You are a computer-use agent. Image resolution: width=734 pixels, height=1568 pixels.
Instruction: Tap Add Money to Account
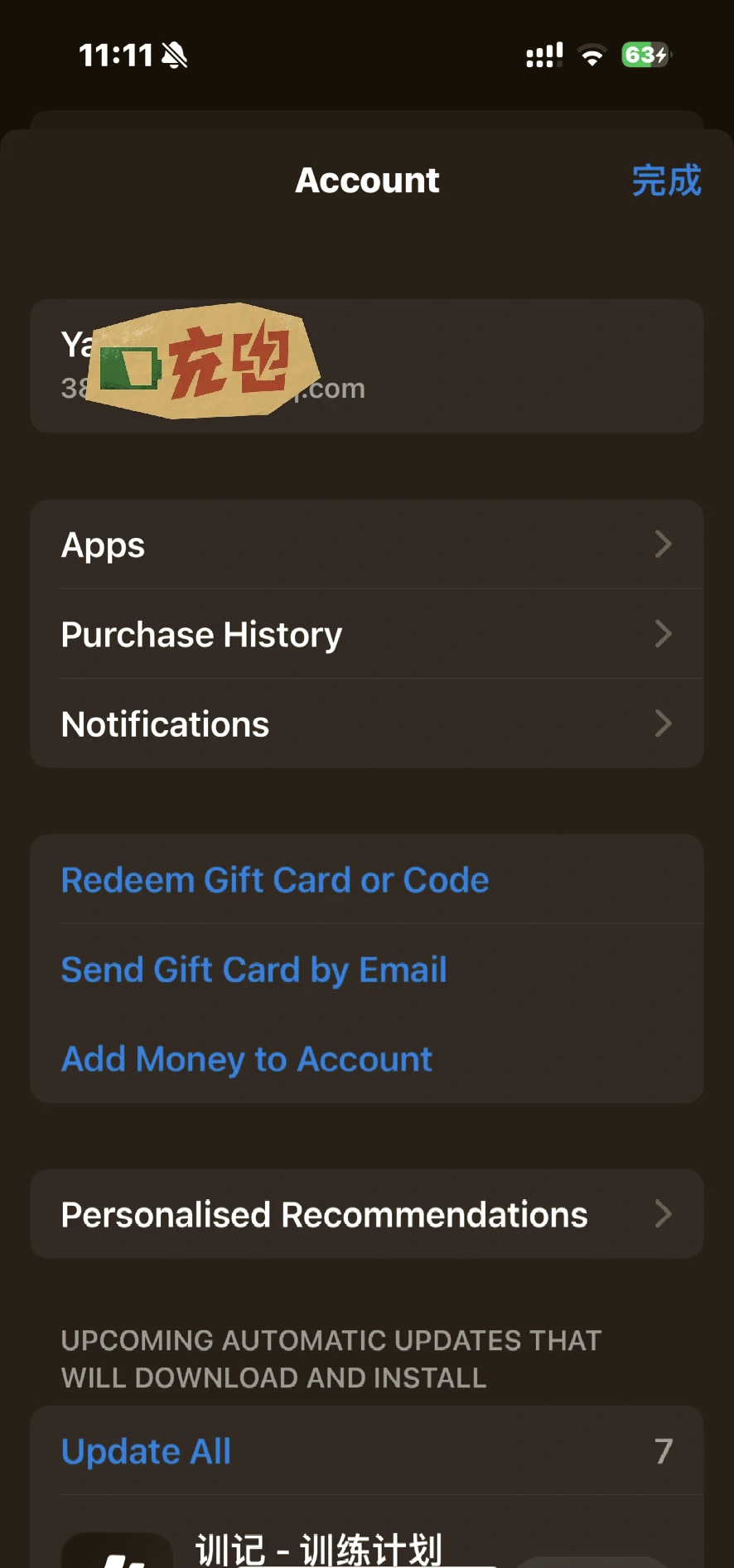tap(247, 1059)
